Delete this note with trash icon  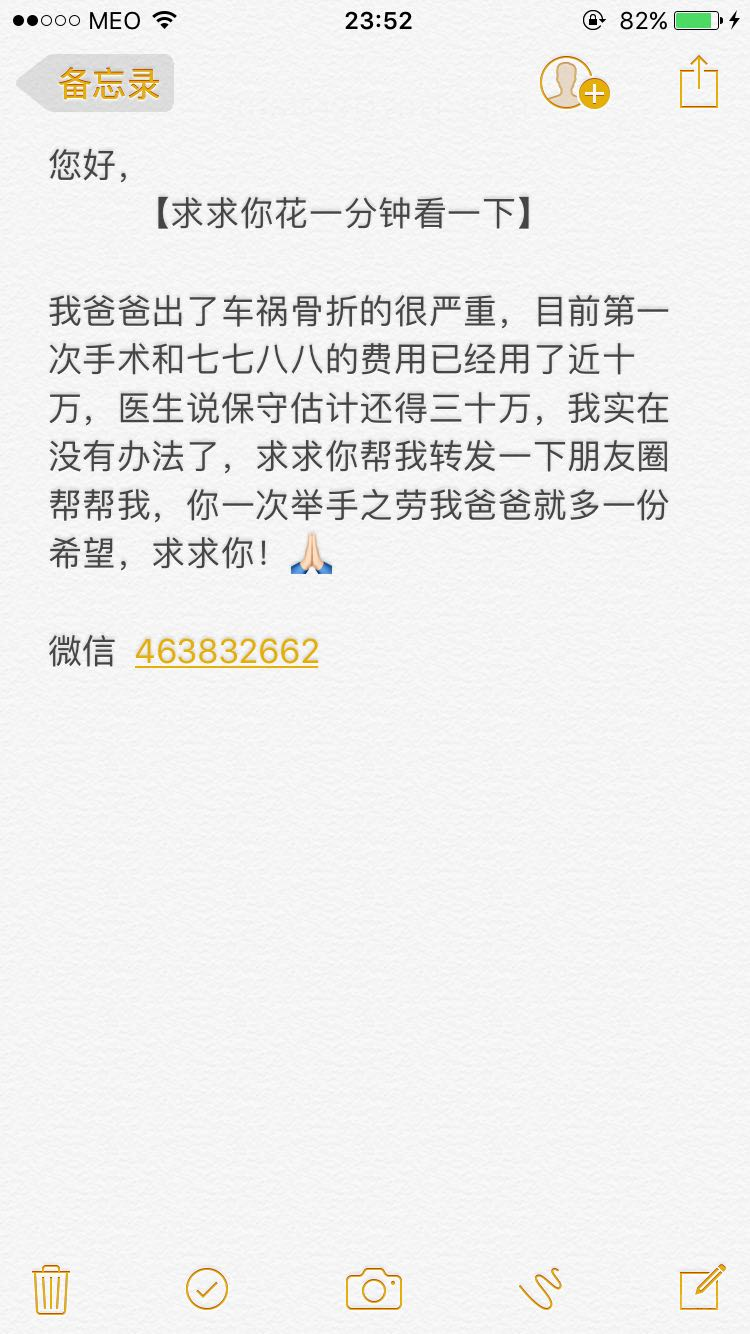[x=50, y=1289]
